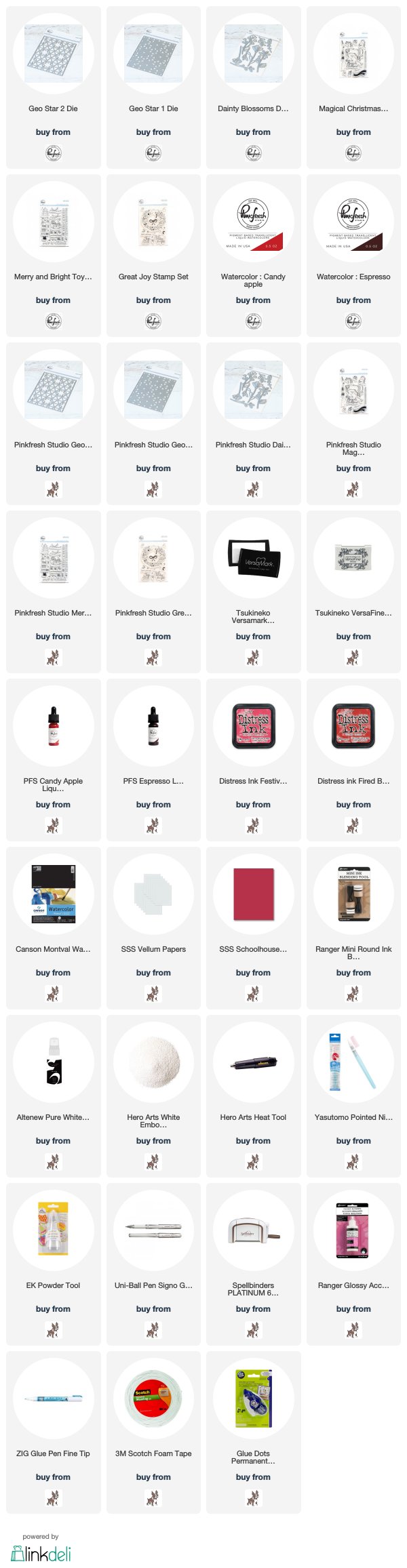Open Uni-Ball Pen Signo product

point(153,1231)
